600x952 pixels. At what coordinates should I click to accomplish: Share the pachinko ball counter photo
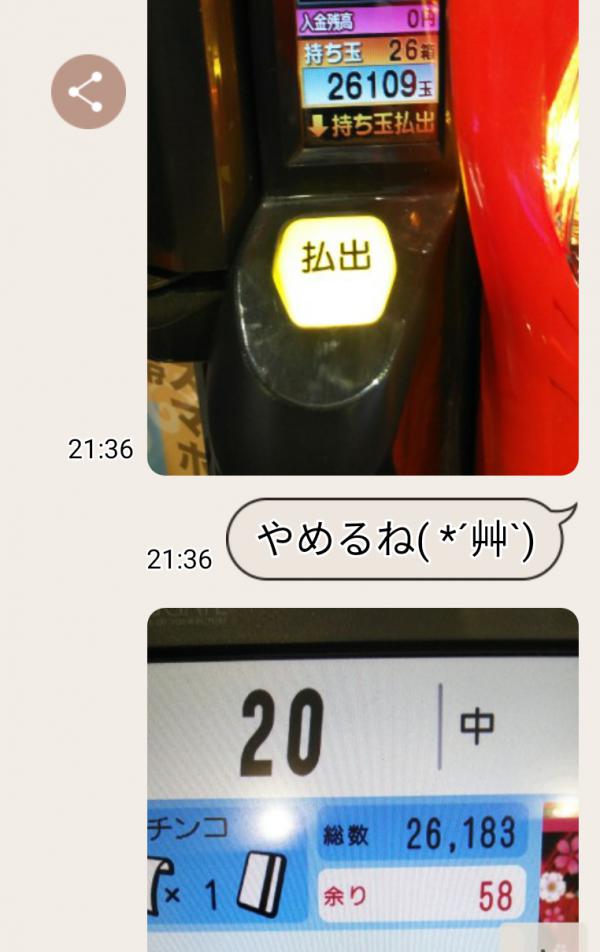point(88,92)
